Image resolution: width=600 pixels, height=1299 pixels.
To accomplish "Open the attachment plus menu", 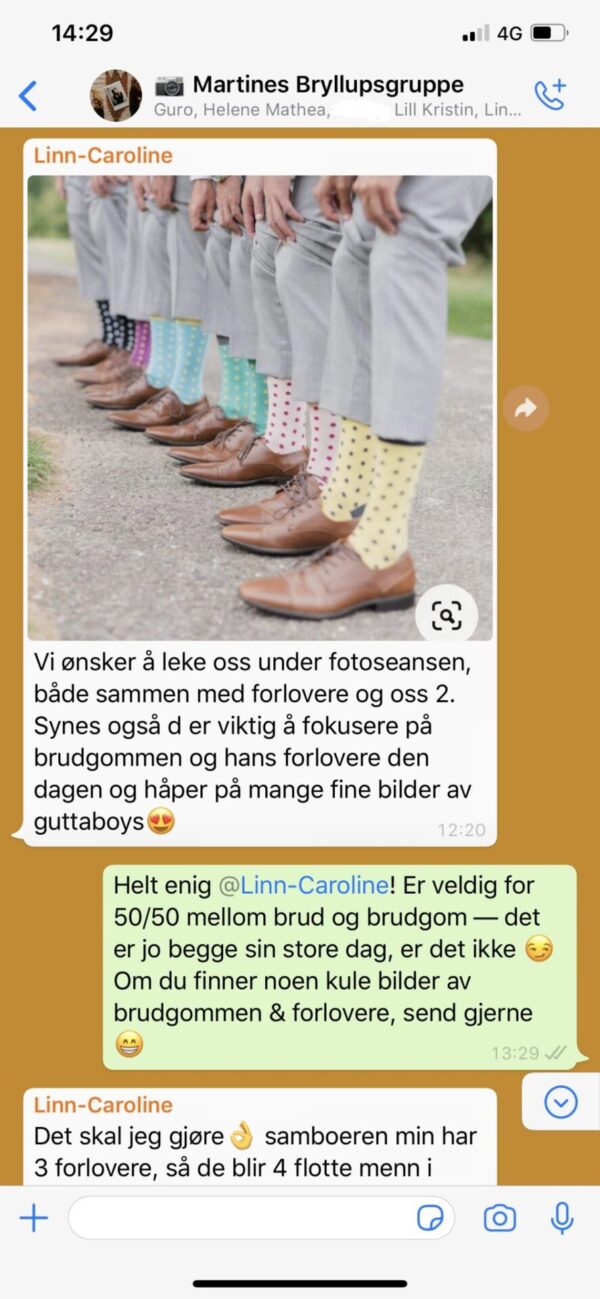I will tap(34, 1218).
